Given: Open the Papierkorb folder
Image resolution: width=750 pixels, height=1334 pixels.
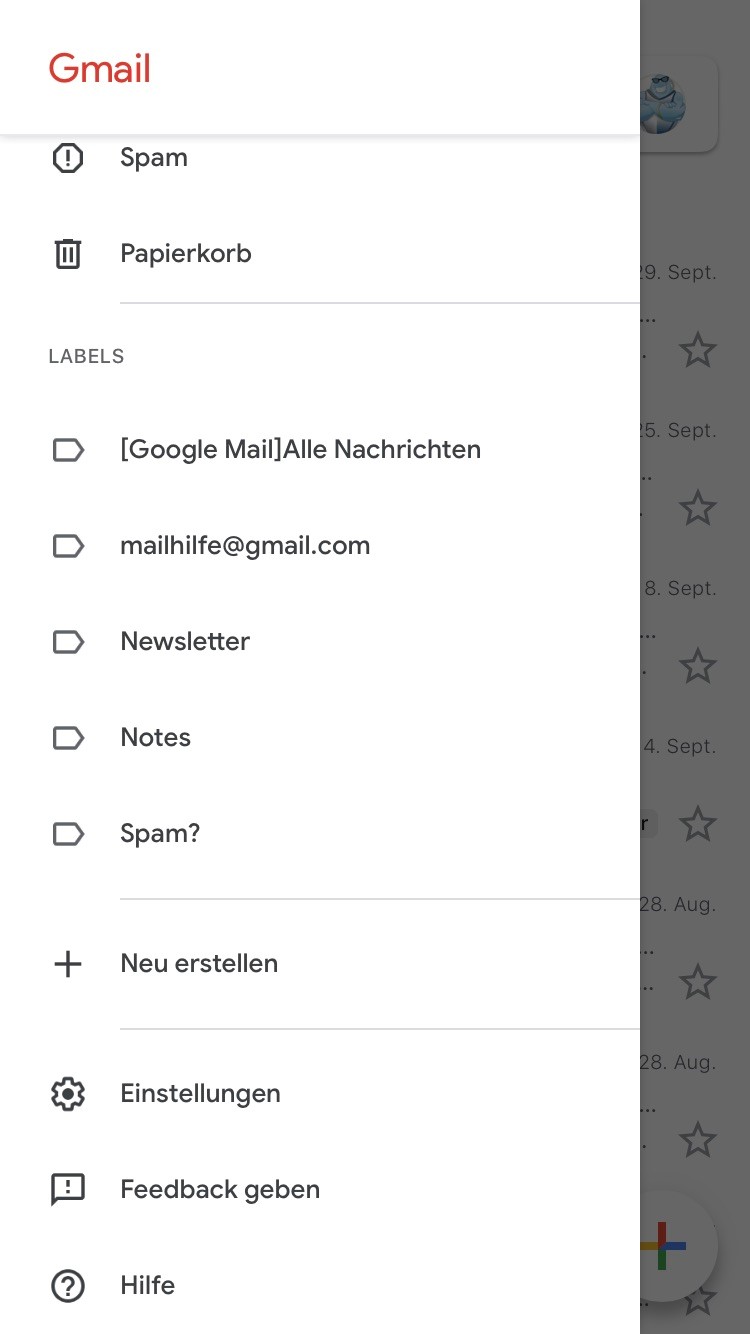Looking at the screenshot, I should (320, 254).
